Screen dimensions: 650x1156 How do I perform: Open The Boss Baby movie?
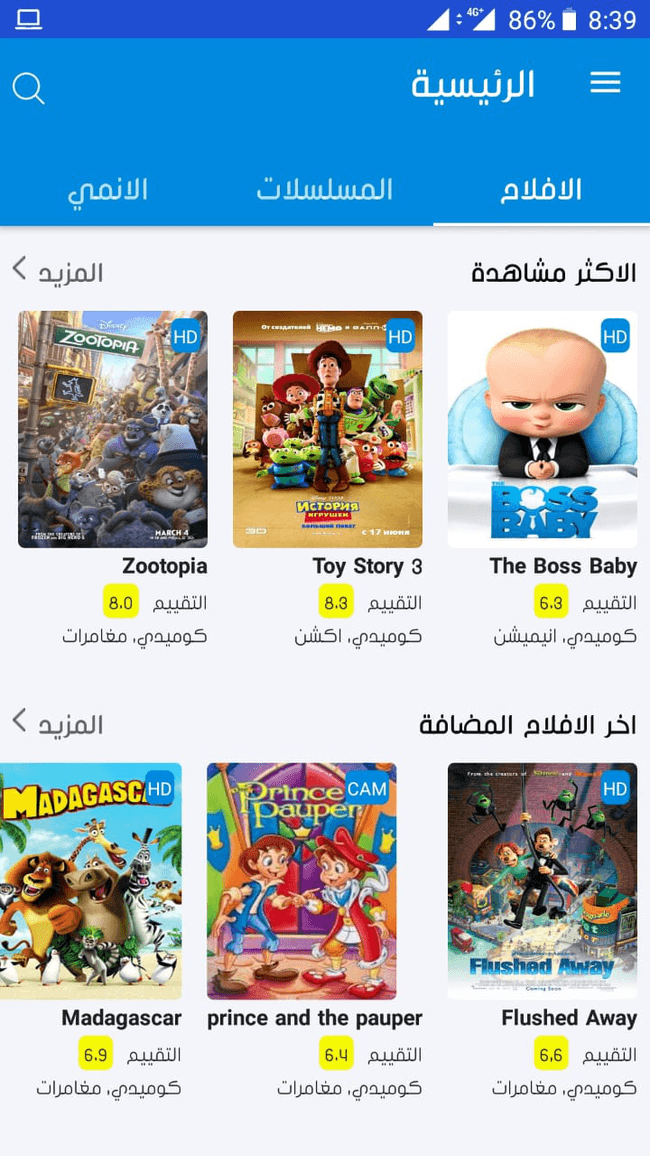[542, 430]
